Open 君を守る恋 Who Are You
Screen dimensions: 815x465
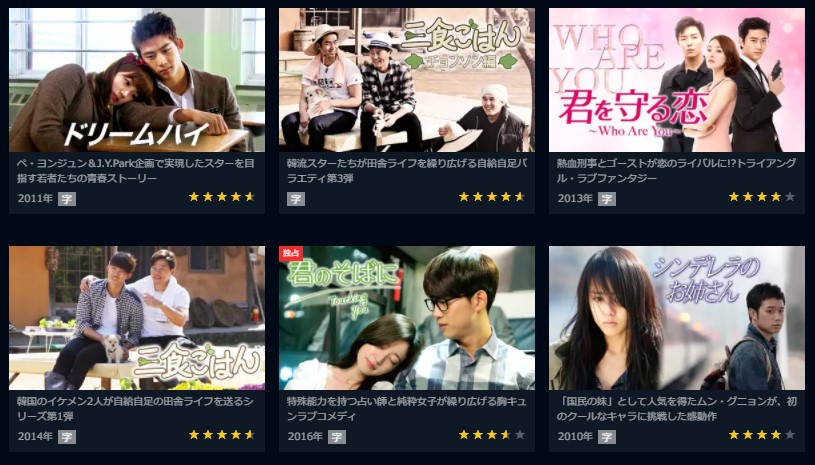[x=677, y=80]
